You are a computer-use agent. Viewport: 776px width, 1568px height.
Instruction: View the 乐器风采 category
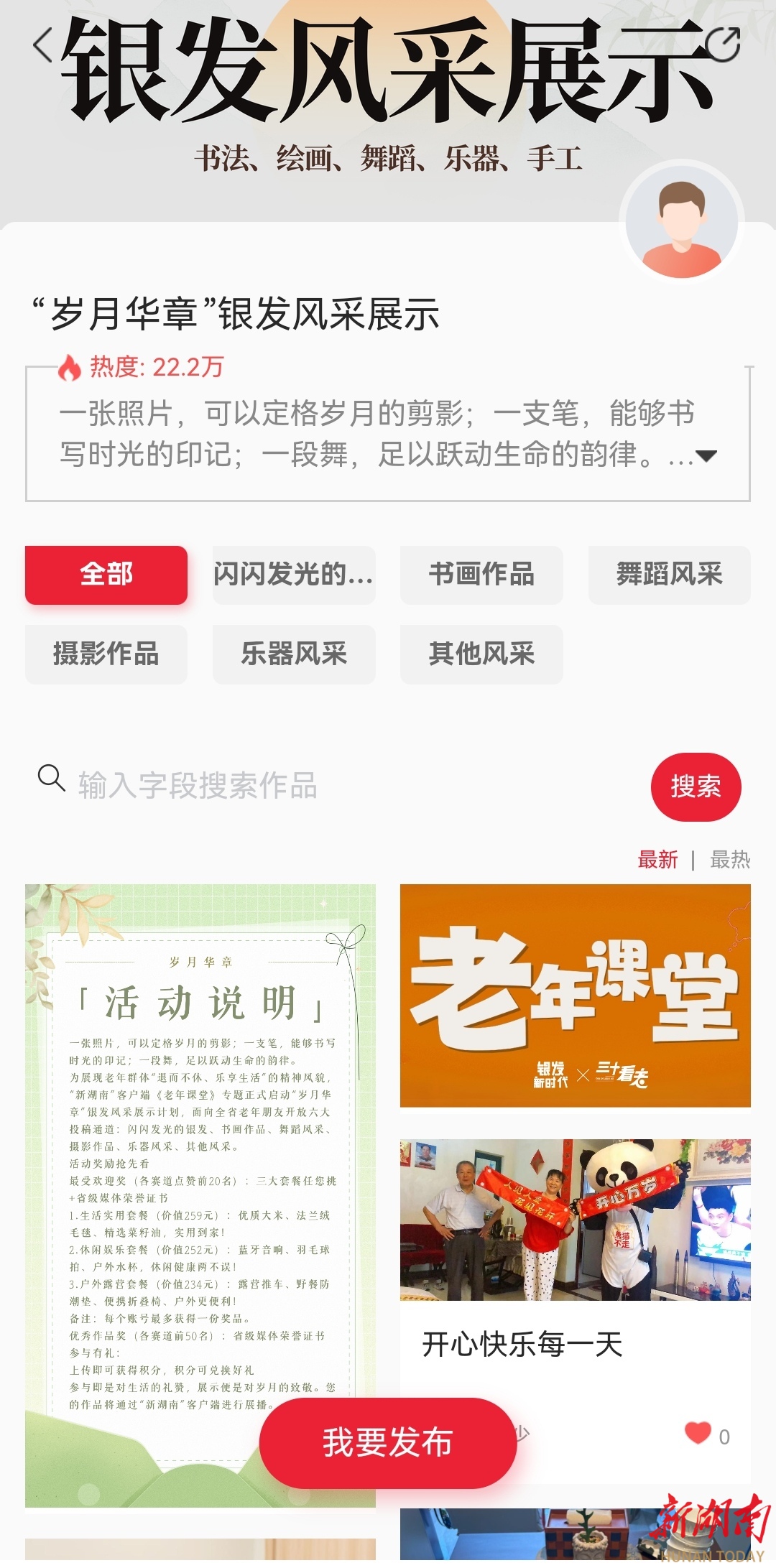tap(294, 654)
